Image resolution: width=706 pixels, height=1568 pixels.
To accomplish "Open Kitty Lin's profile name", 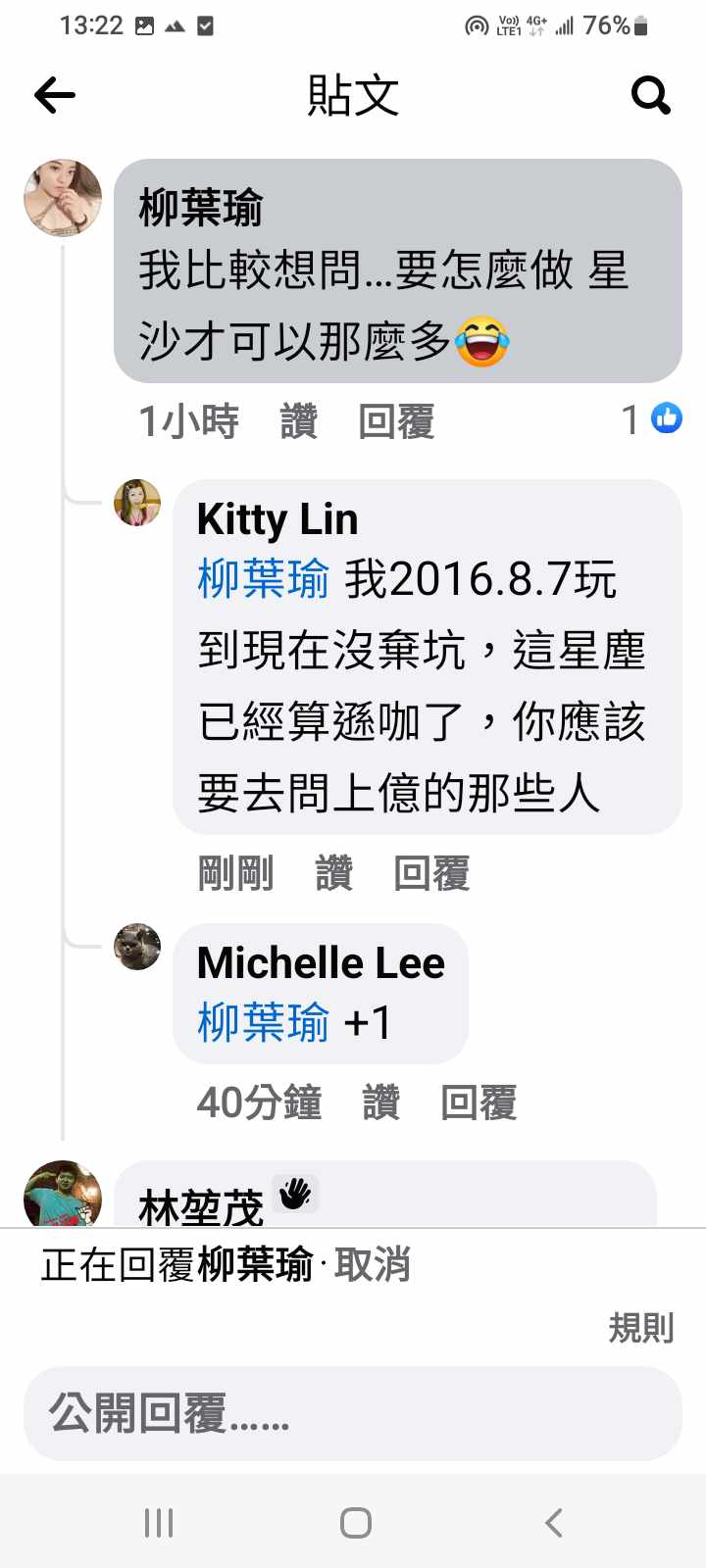I will pos(277,519).
